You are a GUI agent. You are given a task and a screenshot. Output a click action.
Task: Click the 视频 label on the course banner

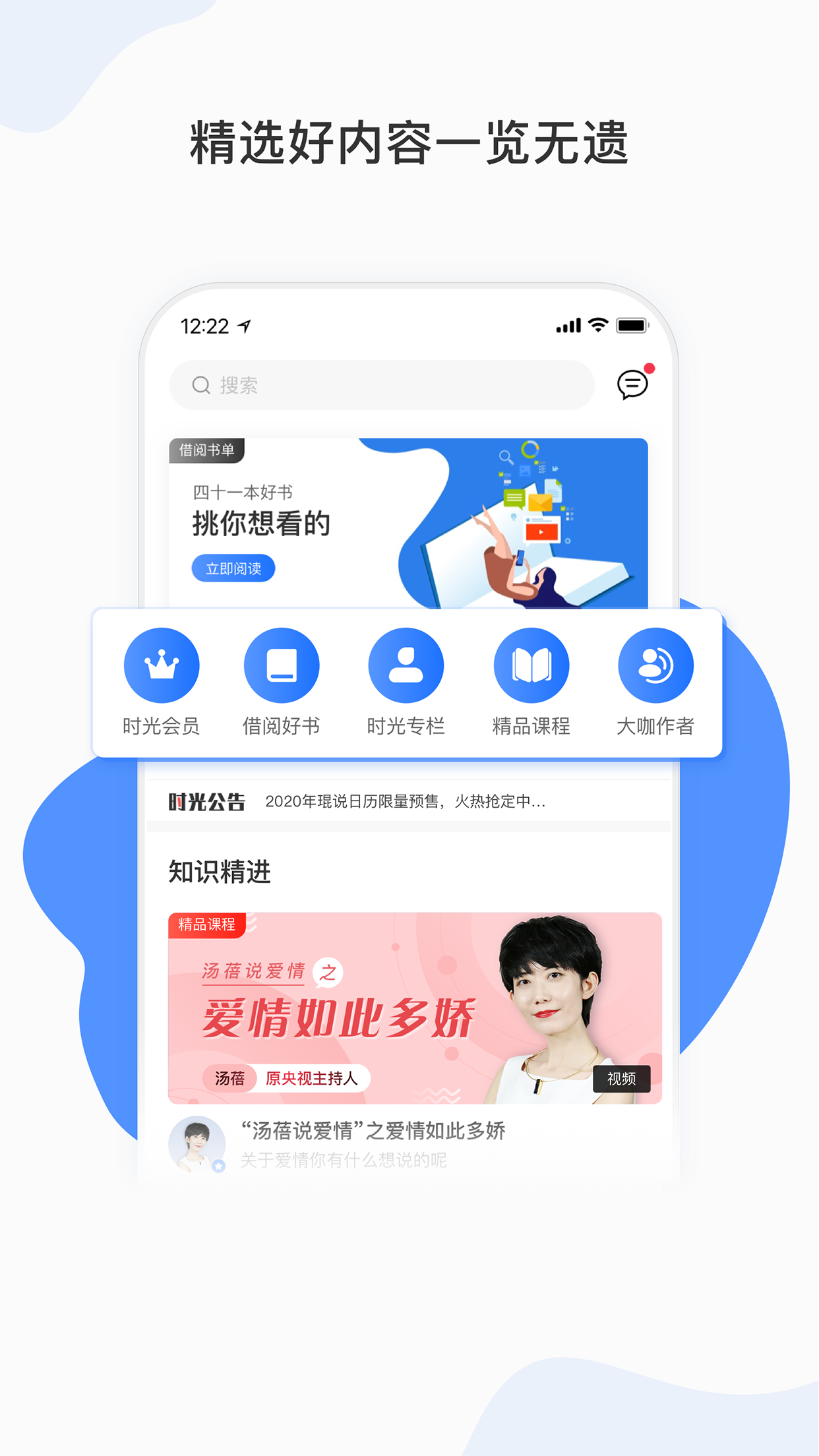(x=621, y=1079)
